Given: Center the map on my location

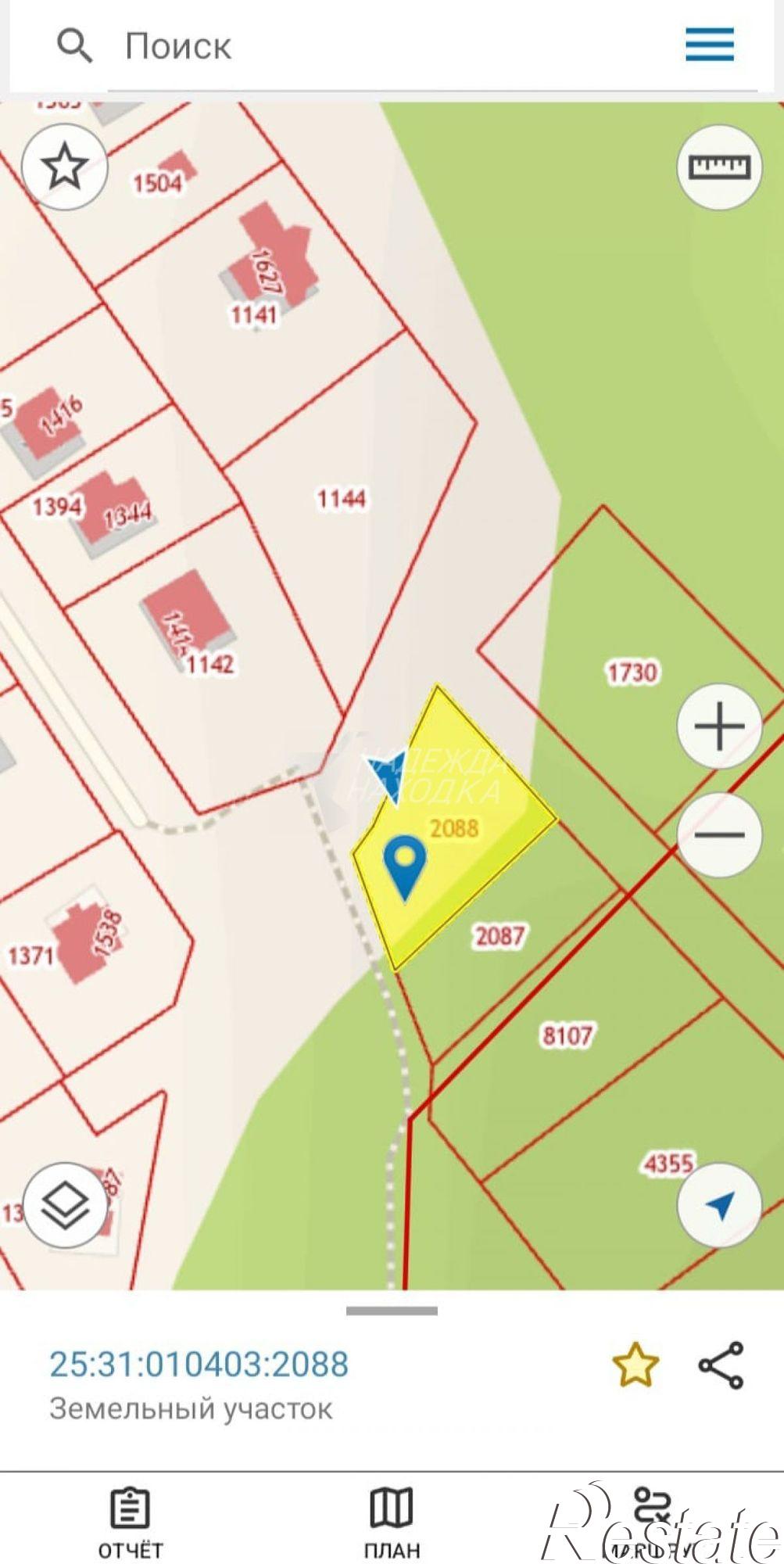Looking at the screenshot, I should point(718,1205).
